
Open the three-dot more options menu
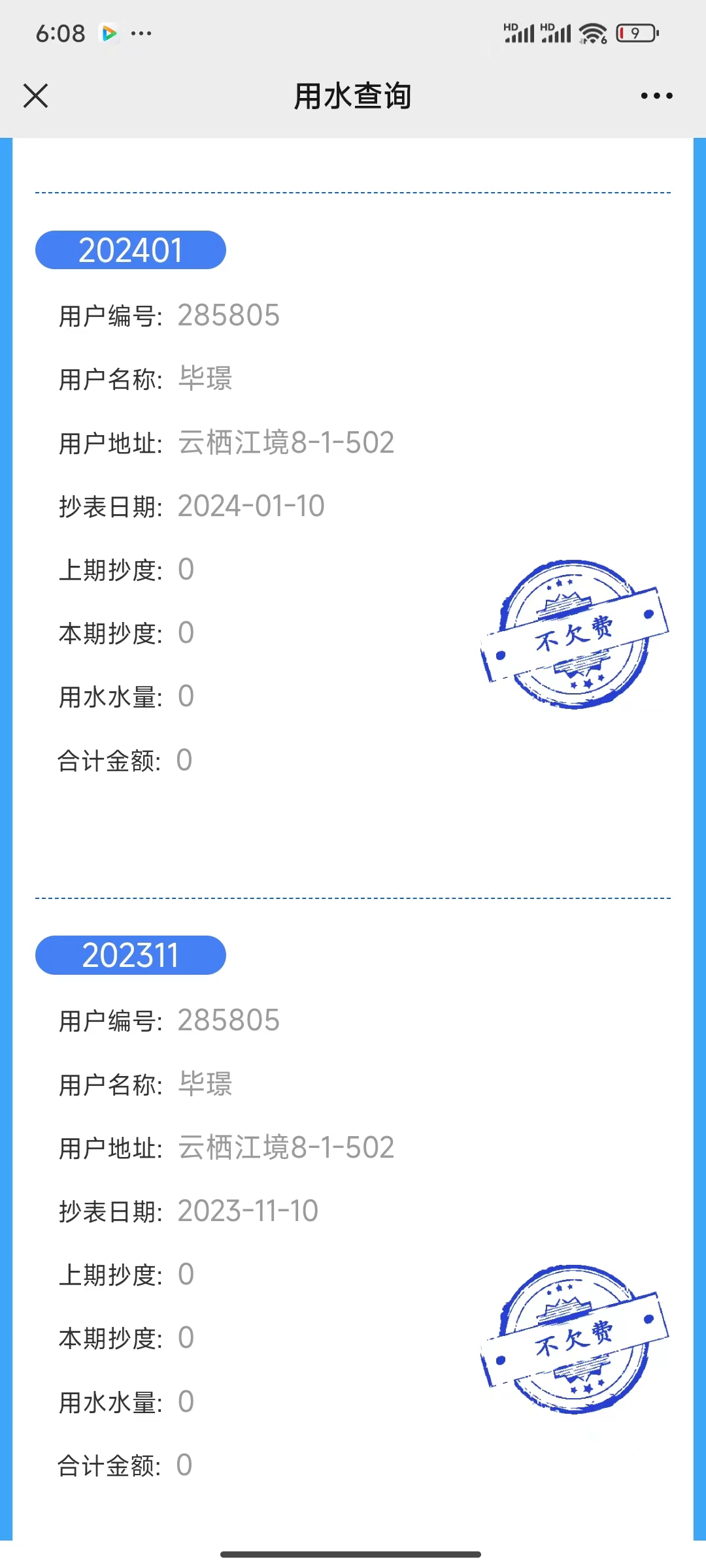(x=656, y=96)
